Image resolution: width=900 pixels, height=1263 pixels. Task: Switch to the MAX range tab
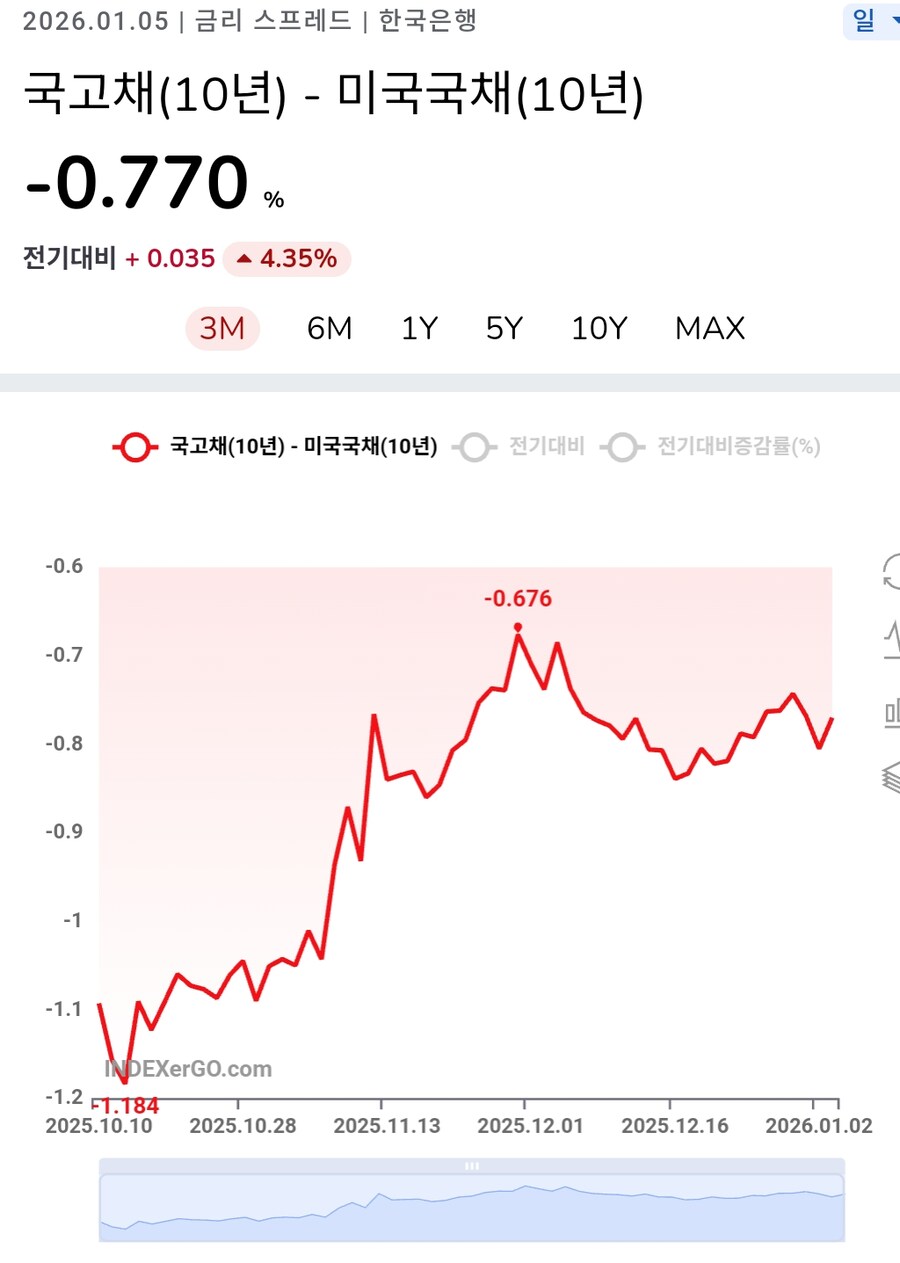pyautogui.click(x=710, y=328)
